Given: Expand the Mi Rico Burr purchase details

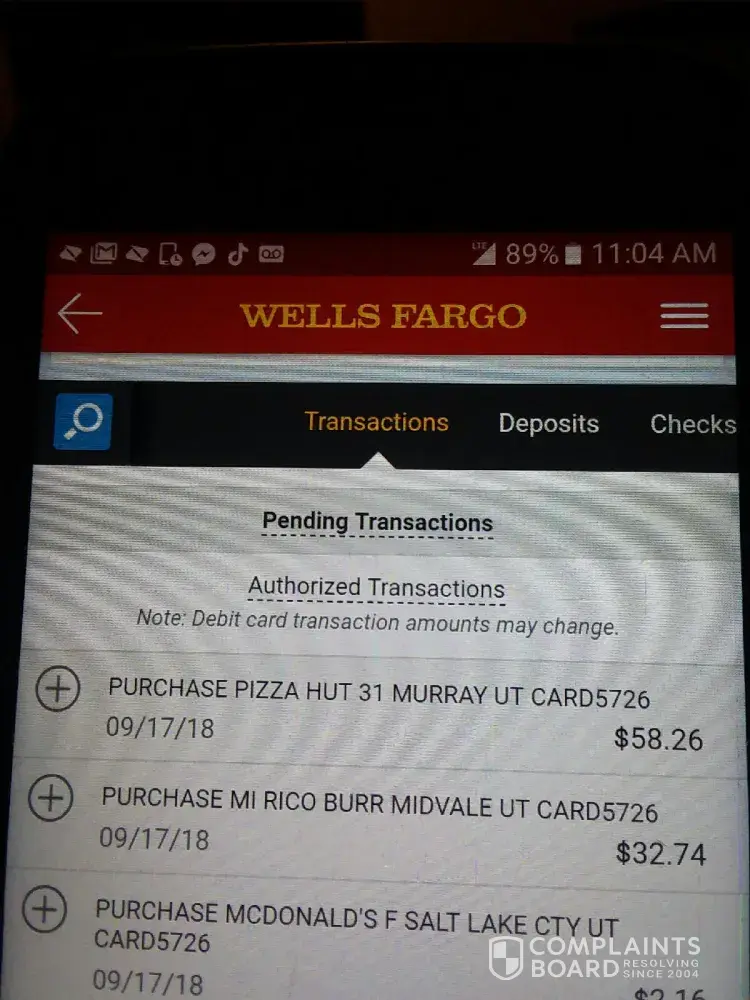Looking at the screenshot, I should click(50, 798).
